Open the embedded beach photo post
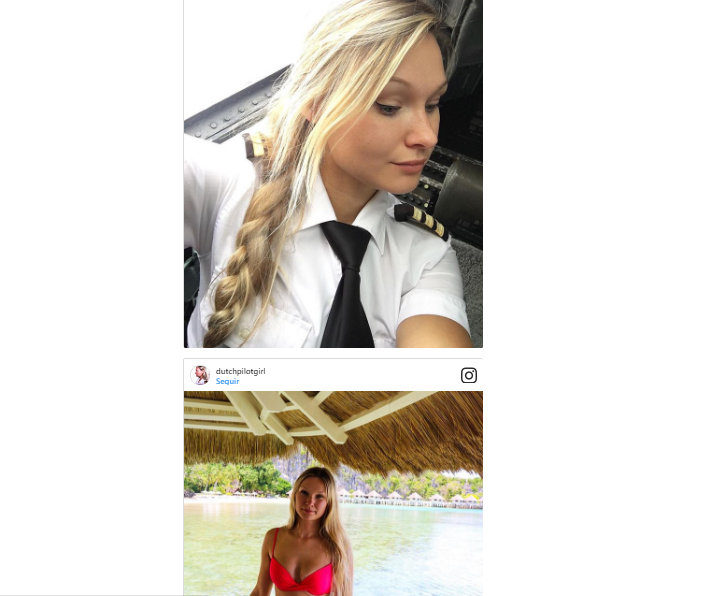The height and width of the screenshot is (596, 705). pyautogui.click(x=333, y=493)
